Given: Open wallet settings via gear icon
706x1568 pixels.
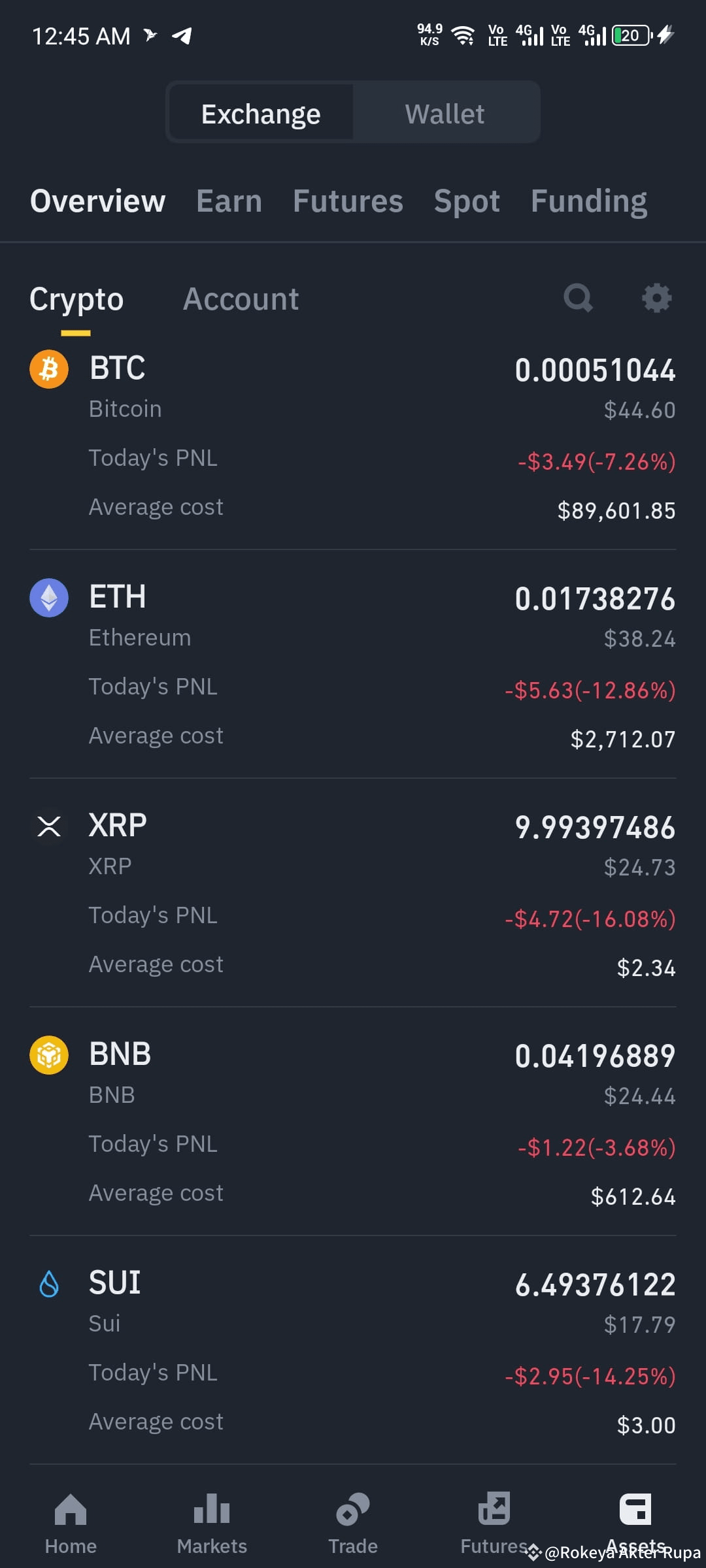Looking at the screenshot, I should tap(656, 298).
